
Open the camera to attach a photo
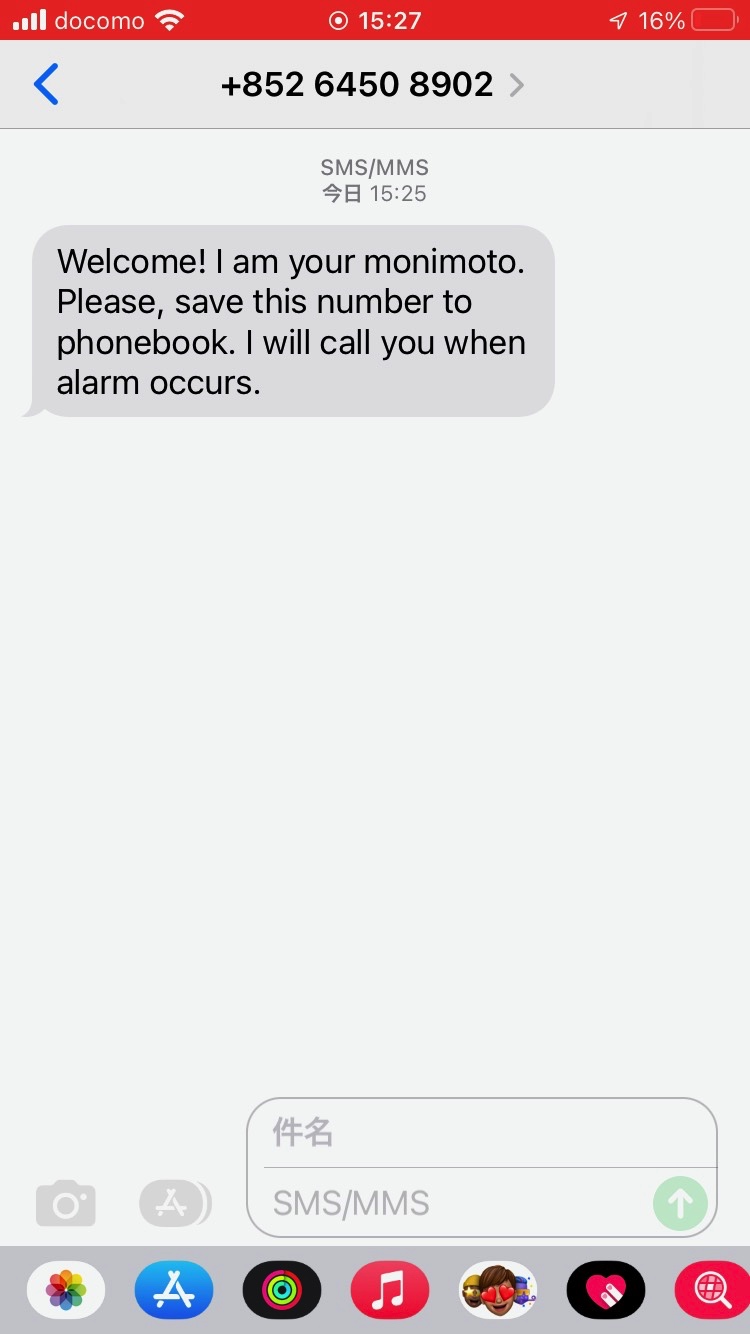[x=66, y=1203]
